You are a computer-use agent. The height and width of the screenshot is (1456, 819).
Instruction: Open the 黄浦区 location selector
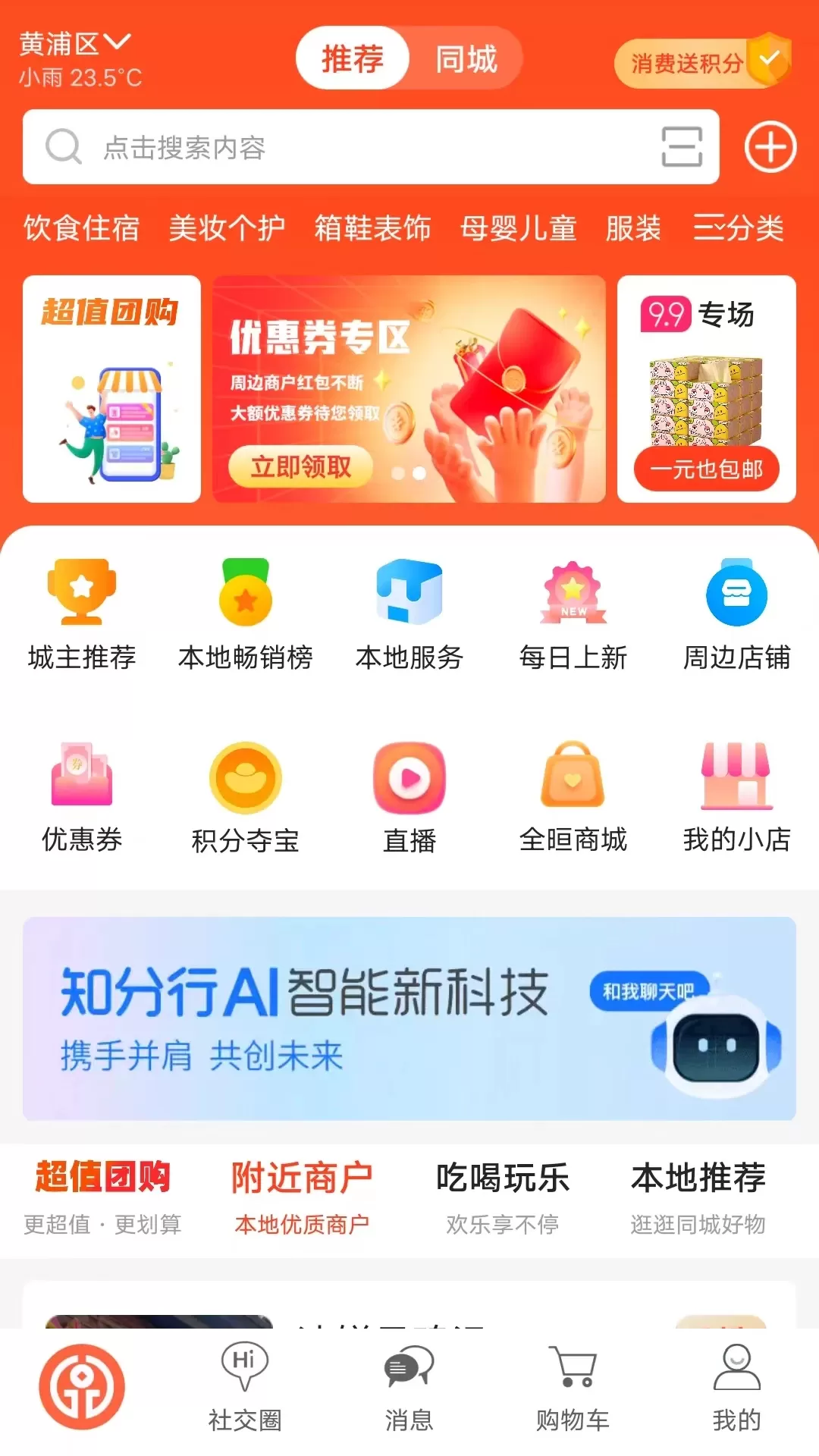(x=74, y=44)
